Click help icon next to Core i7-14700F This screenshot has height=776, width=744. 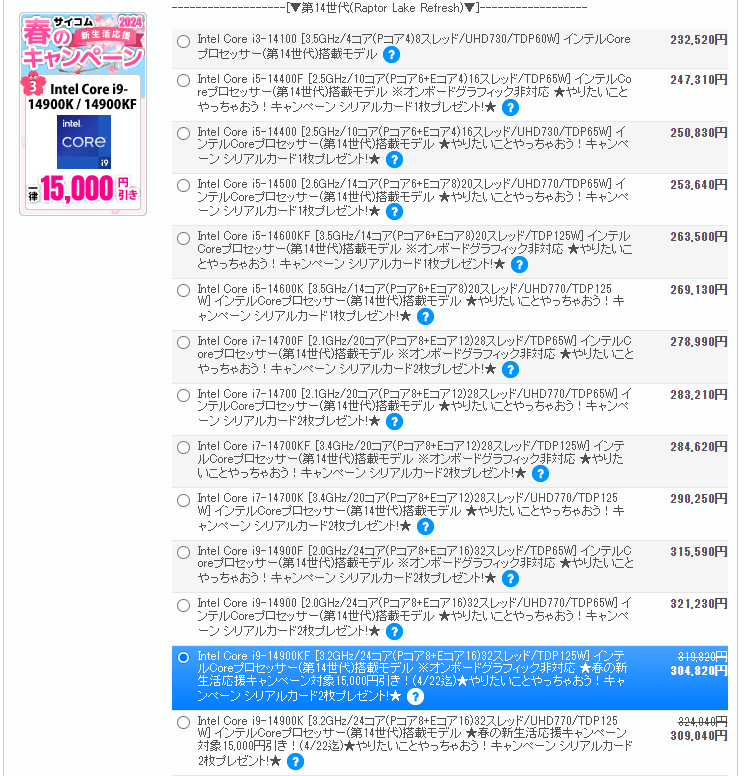[x=511, y=368]
